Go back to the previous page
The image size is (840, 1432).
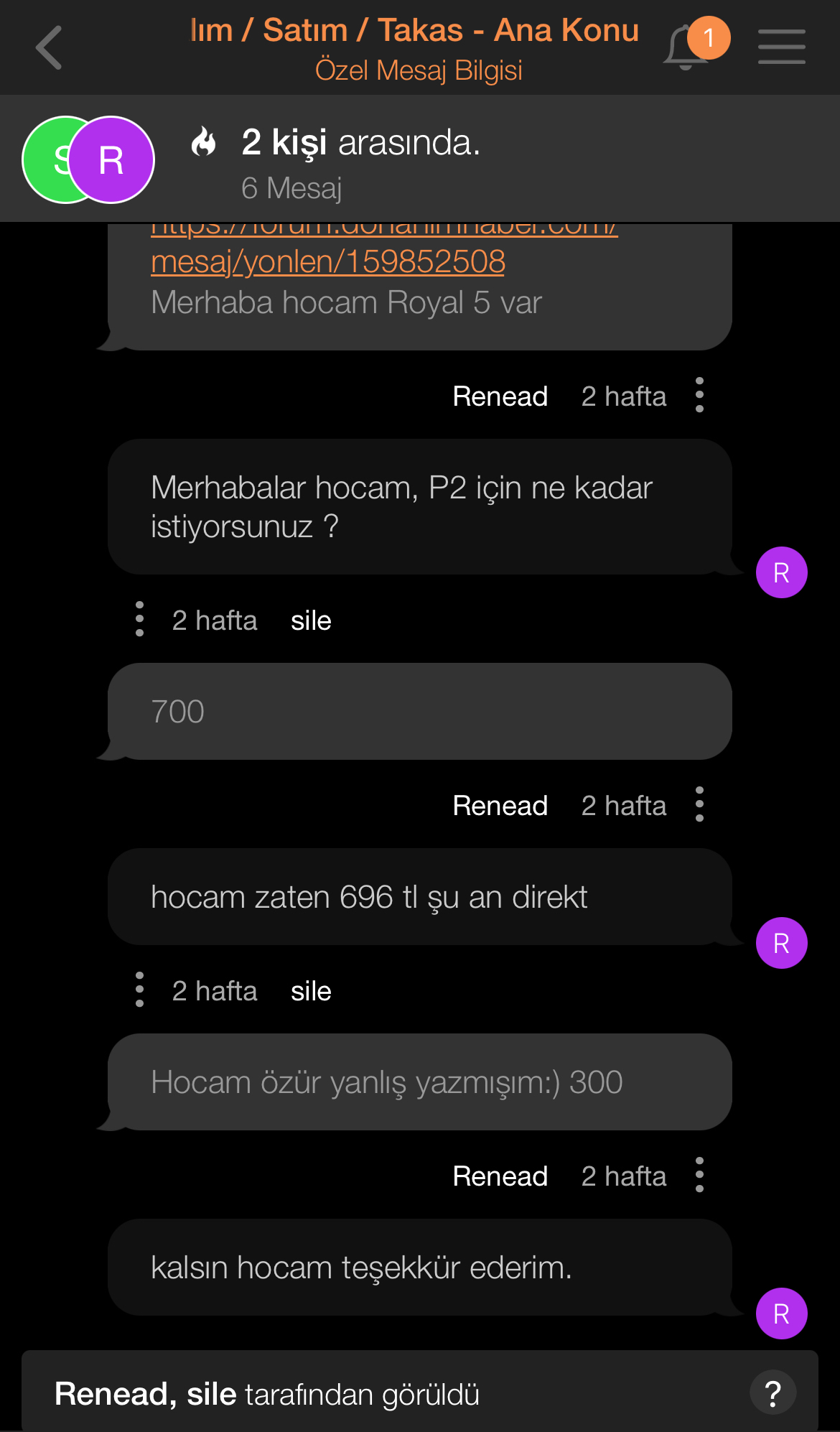click(x=49, y=48)
